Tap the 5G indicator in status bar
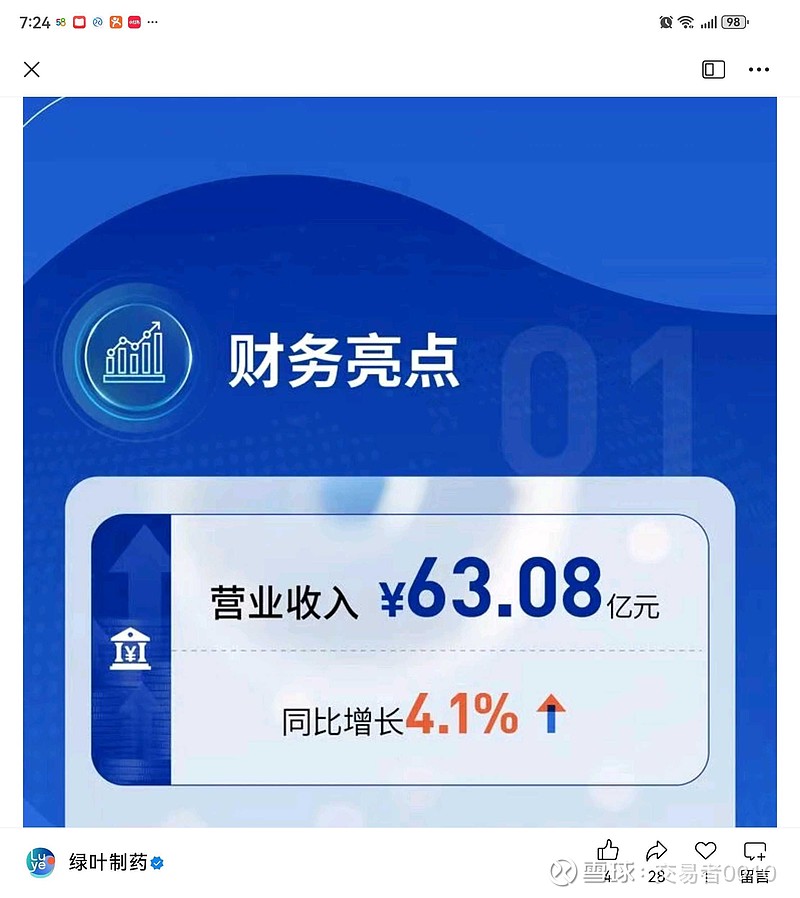 (x=60, y=20)
